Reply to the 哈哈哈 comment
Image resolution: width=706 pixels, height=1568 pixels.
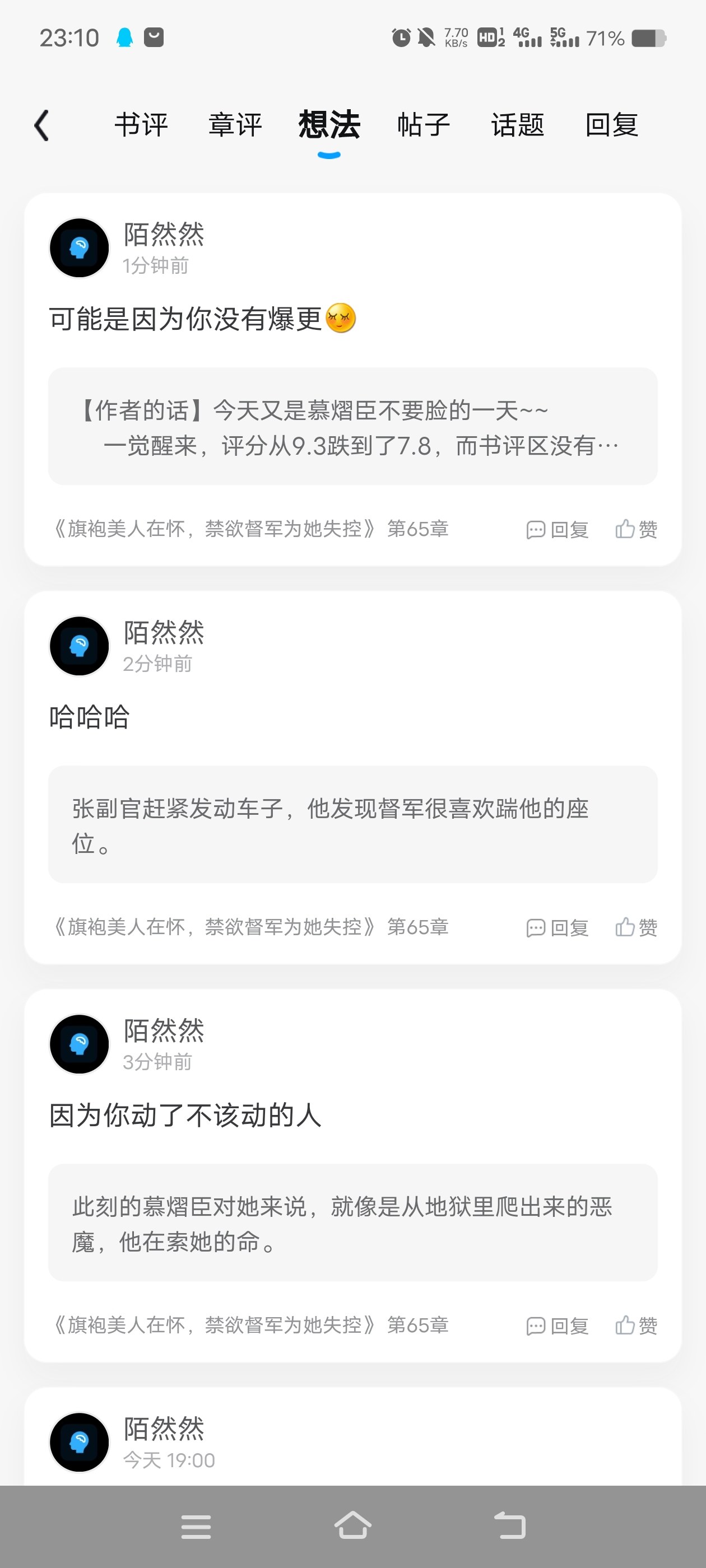557,928
